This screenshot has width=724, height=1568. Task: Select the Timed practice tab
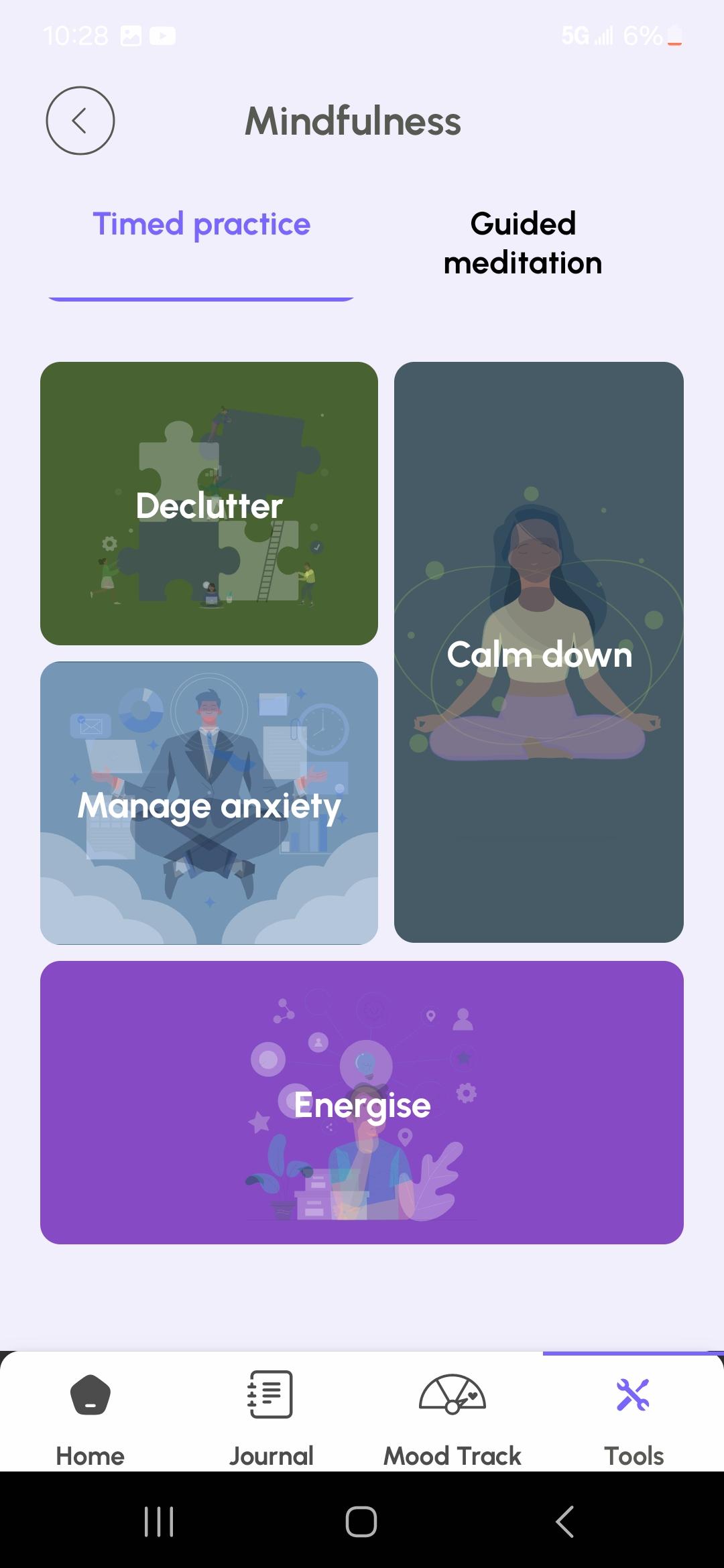point(201,224)
